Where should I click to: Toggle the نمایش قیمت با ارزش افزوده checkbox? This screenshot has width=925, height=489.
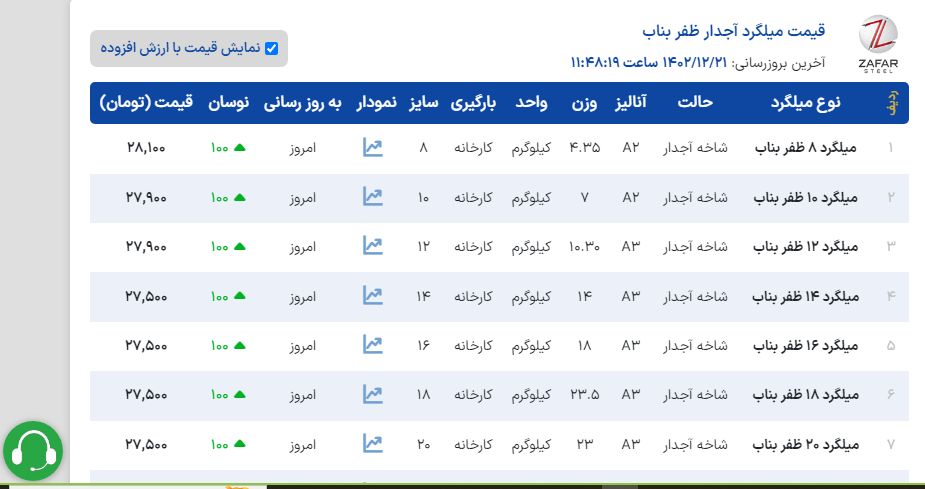click(271, 48)
